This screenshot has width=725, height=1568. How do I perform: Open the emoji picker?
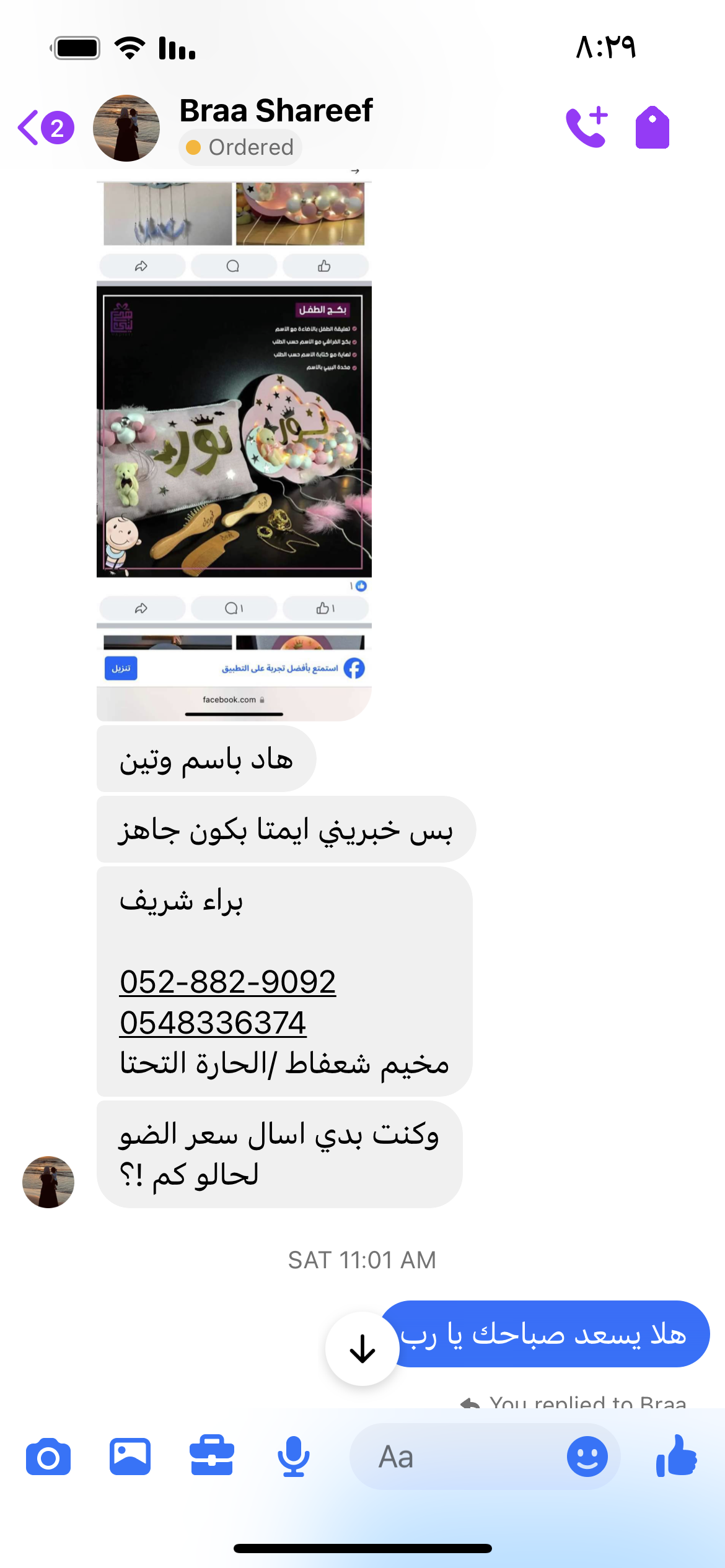(587, 1457)
